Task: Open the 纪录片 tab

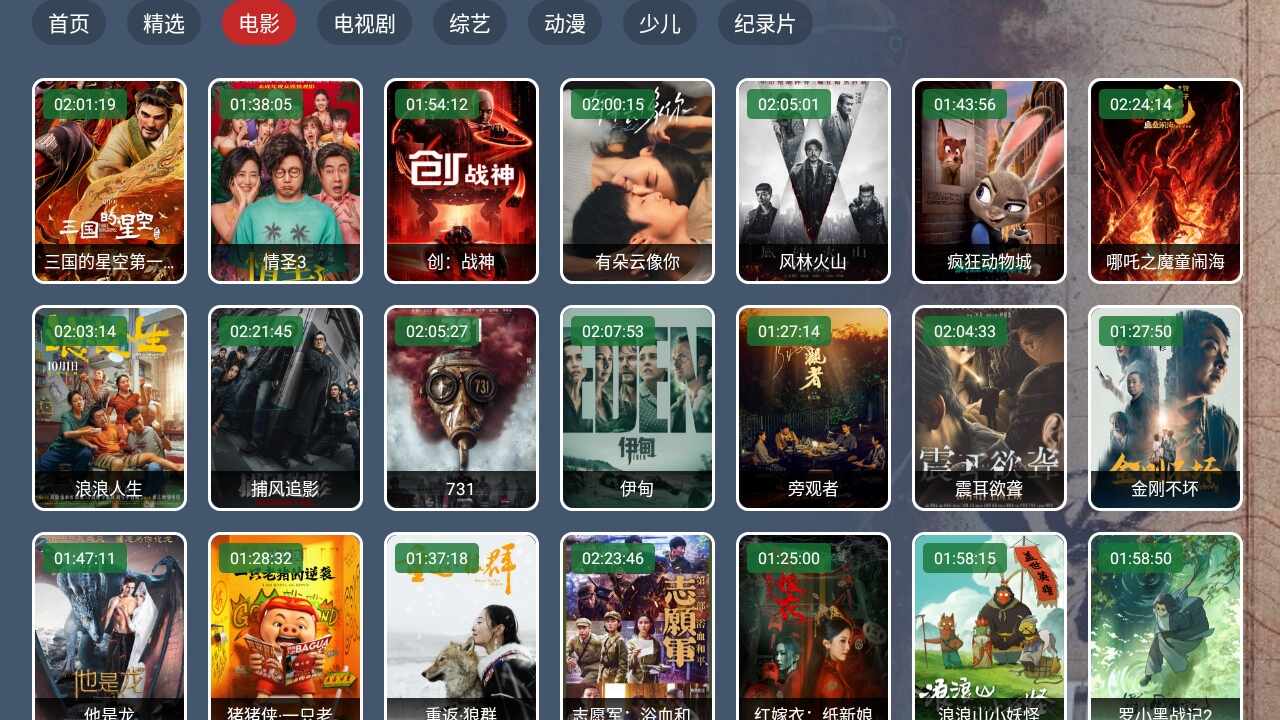Action: coord(764,23)
